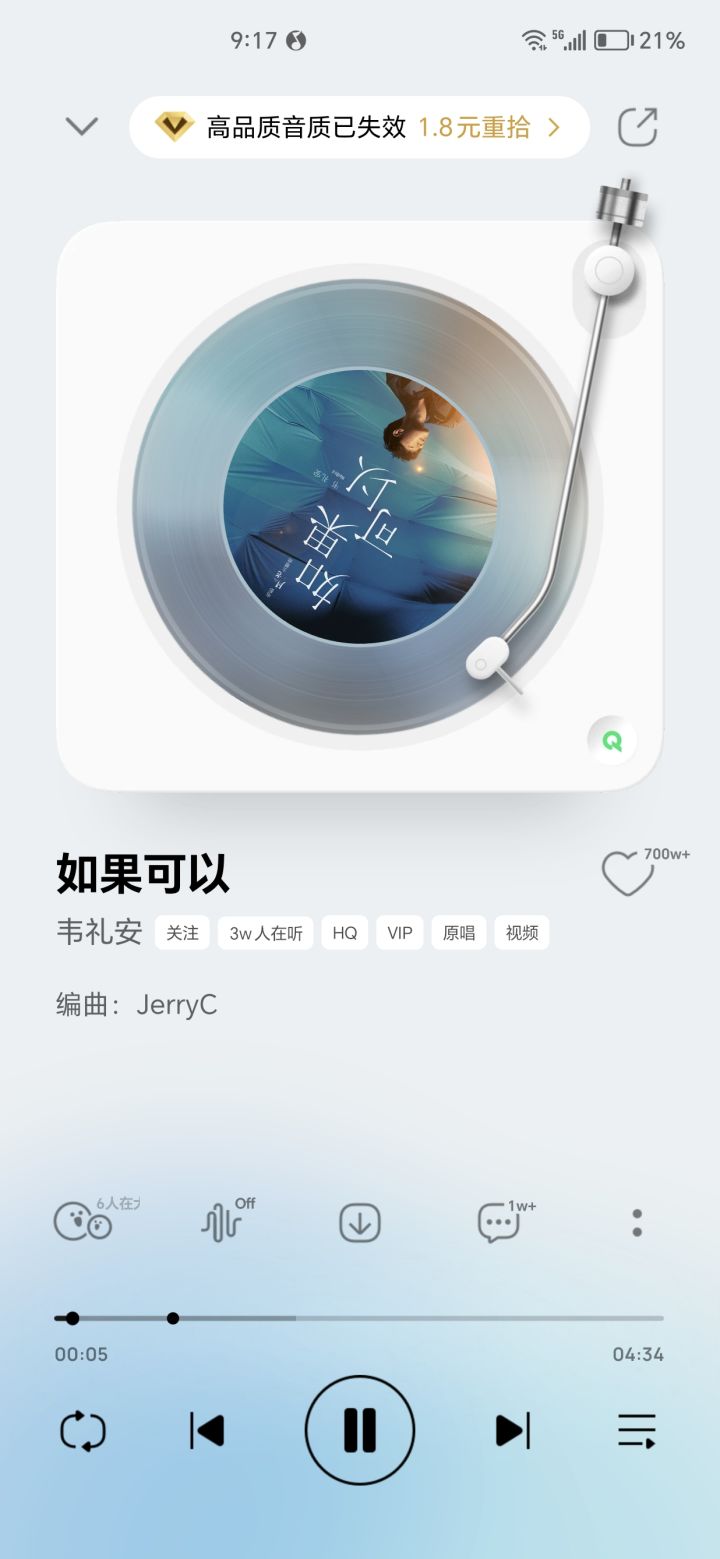Skip to the previous track

pyautogui.click(x=207, y=1431)
